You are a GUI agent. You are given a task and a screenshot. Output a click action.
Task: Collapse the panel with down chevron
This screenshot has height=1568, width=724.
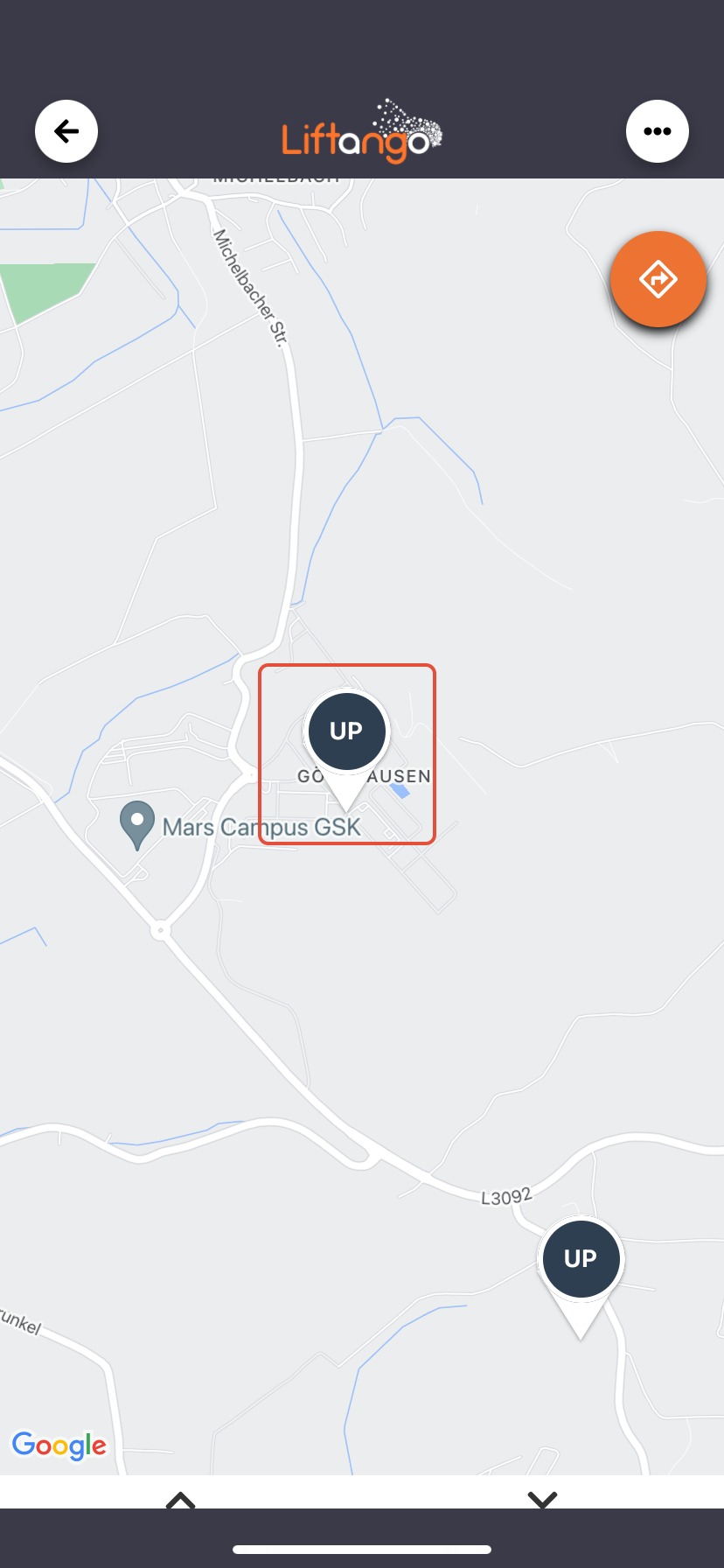[x=542, y=1500]
